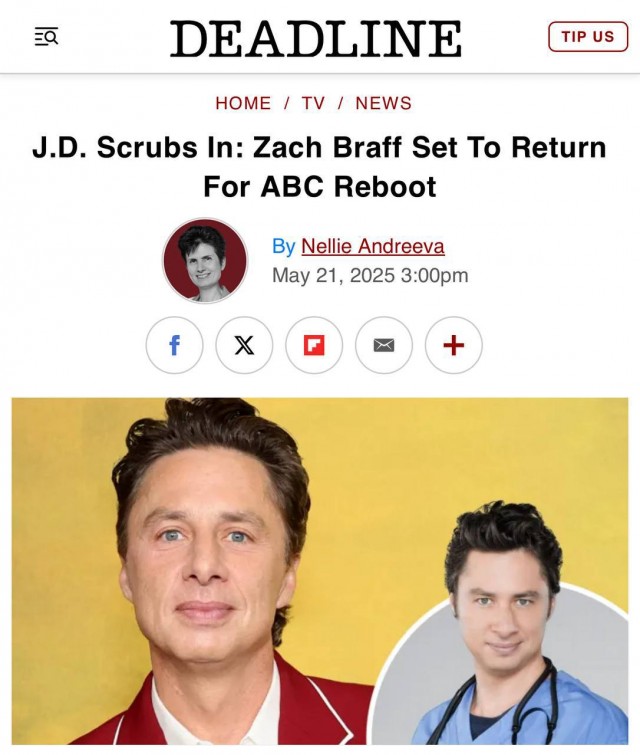
Task: Open the menu and search icon
Action: point(46,37)
